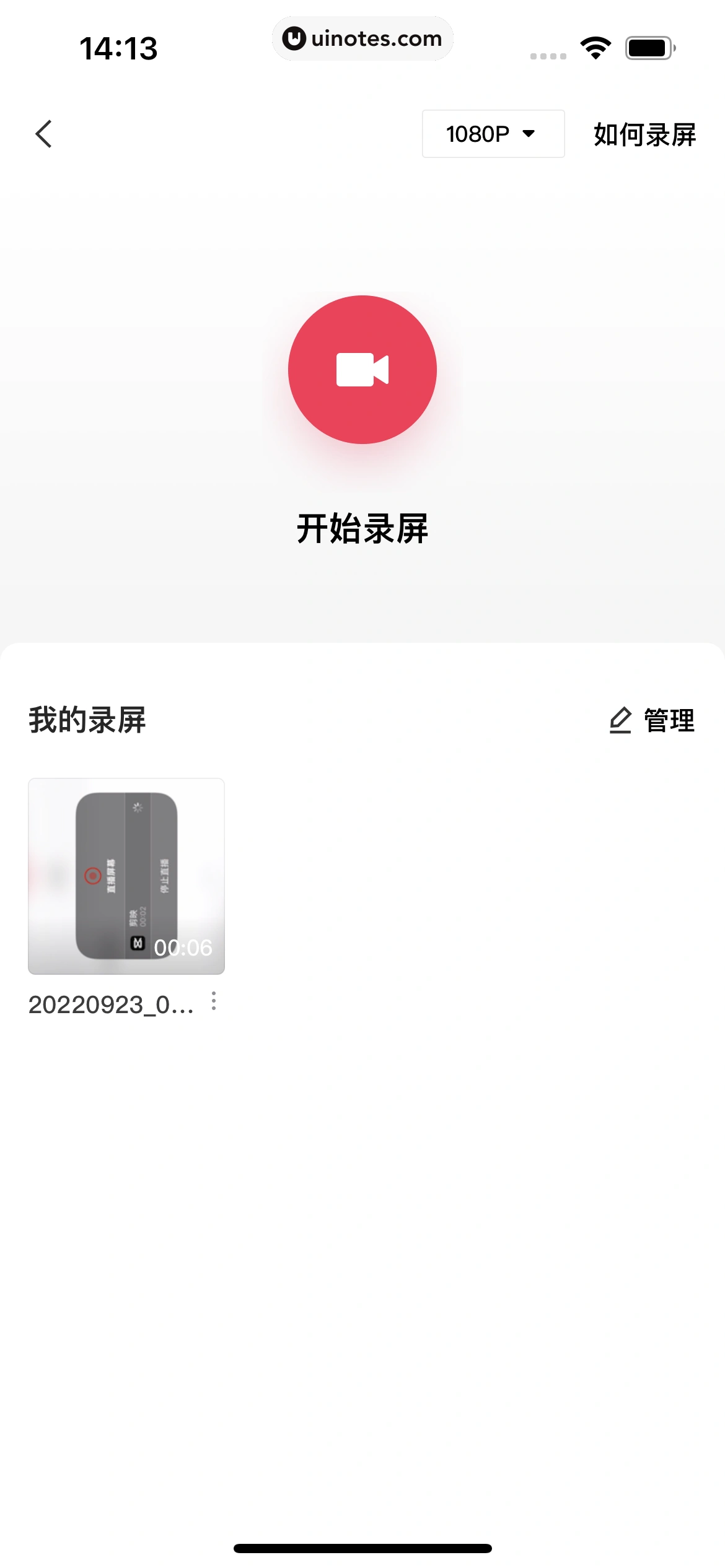Expand the resolution selector chevron
This screenshot has height=1568, width=725.
[529, 134]
